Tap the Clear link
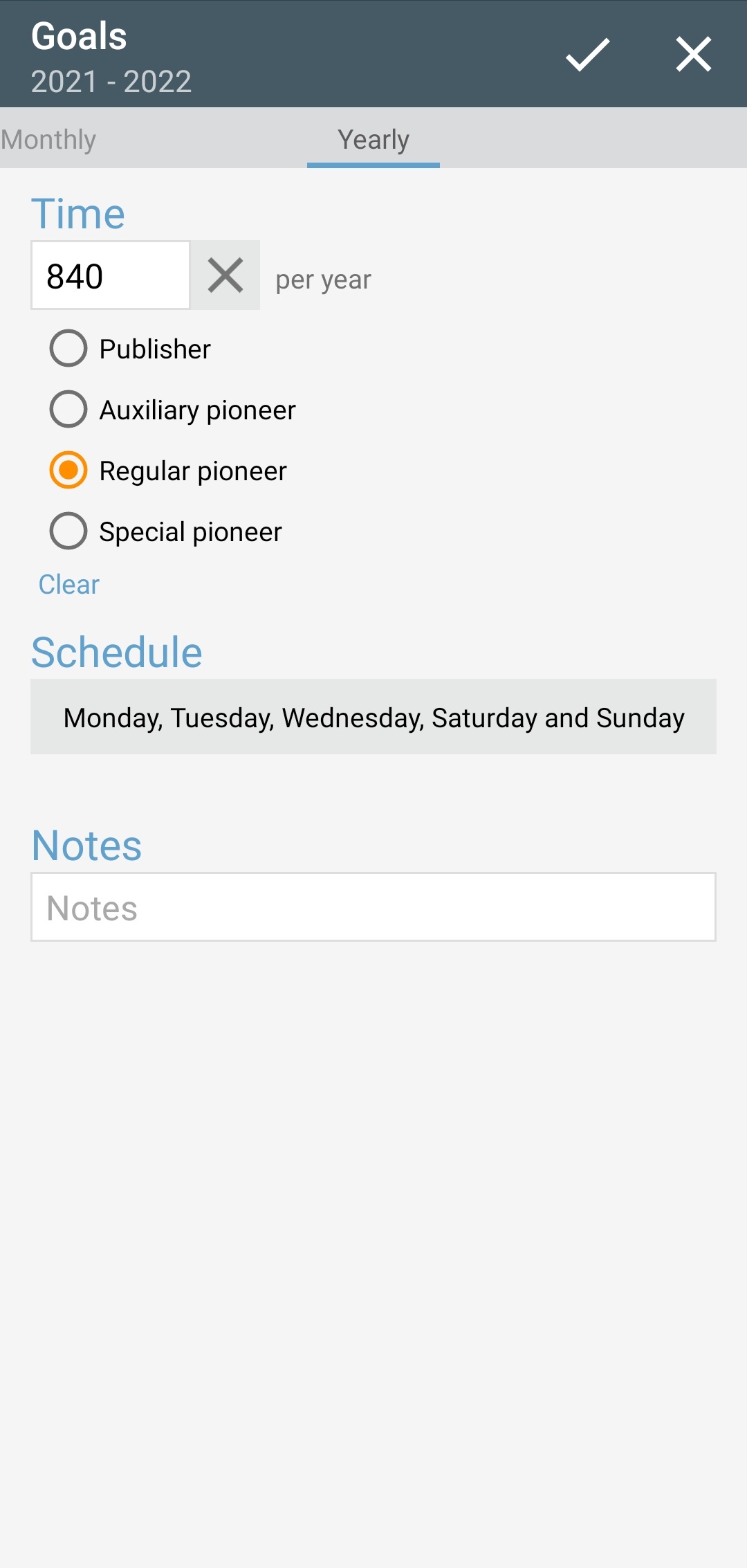 (x=69, y=585)
